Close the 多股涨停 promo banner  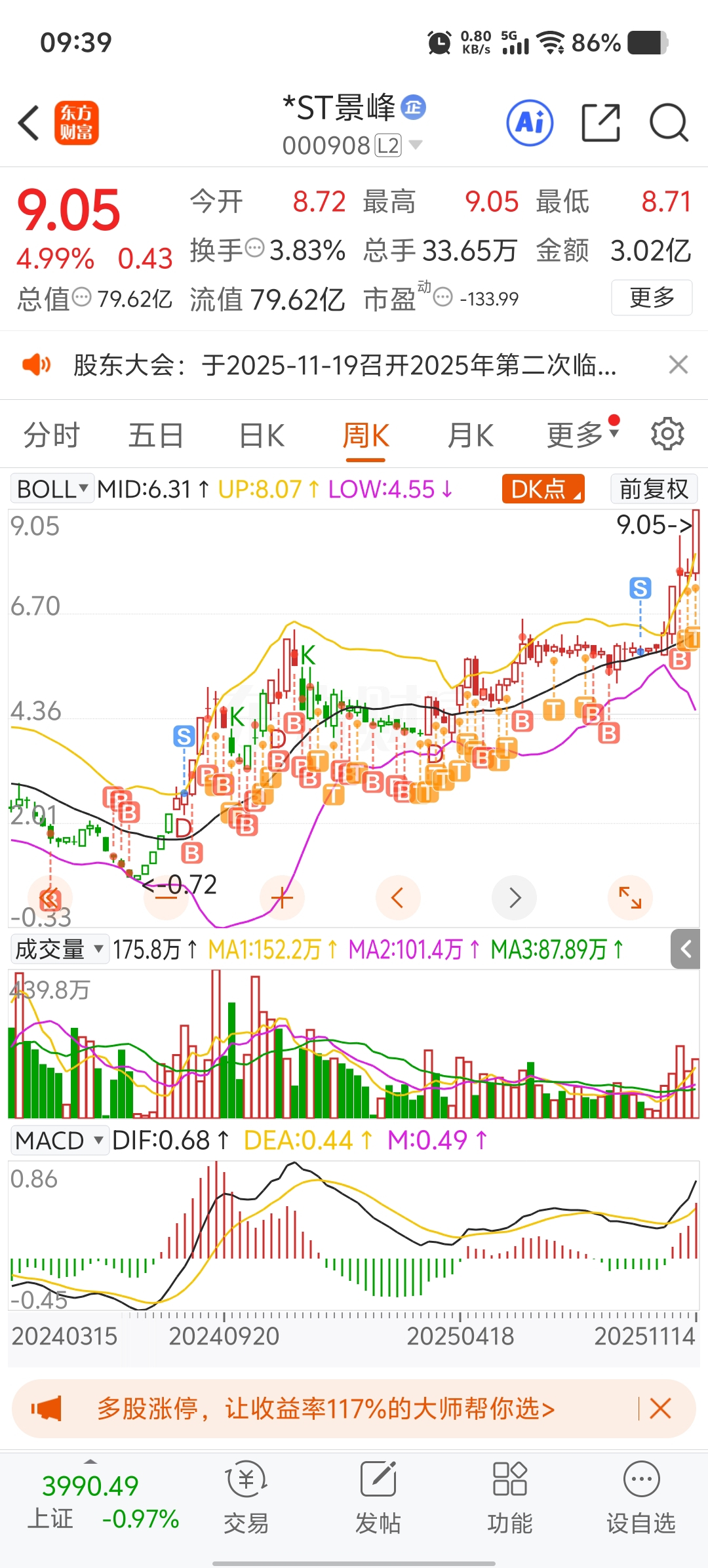pyautogui.click(x=660, y=1408)
